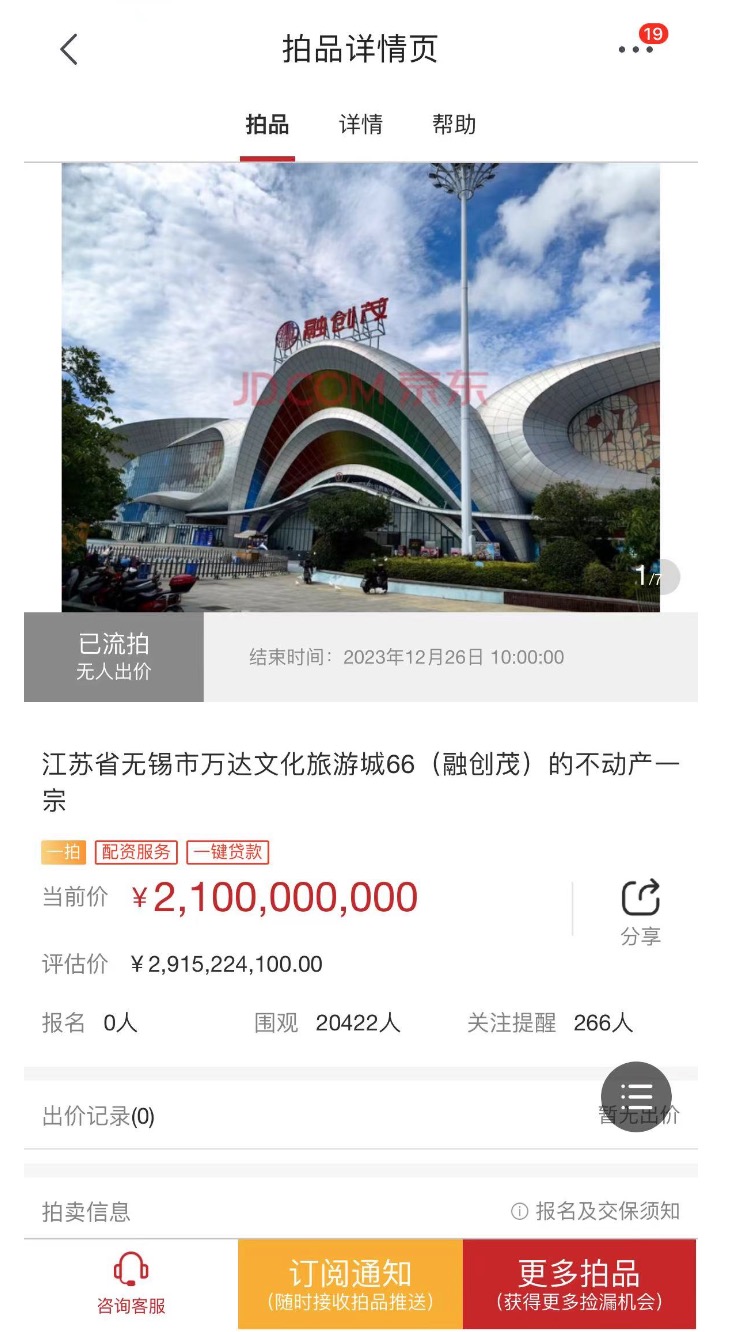This screenshot has width=748, height=1332.
Task: Tap the 配资服务 tag
Action: tap(136, 852)
